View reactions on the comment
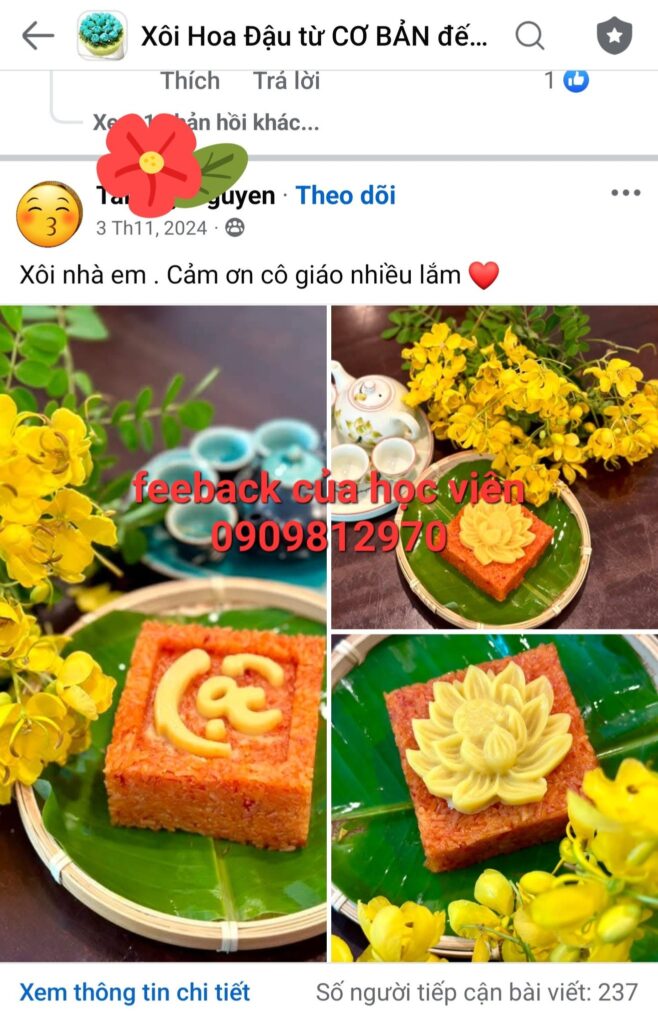Viewport: 658px width, 1024px height. (566, 81)
